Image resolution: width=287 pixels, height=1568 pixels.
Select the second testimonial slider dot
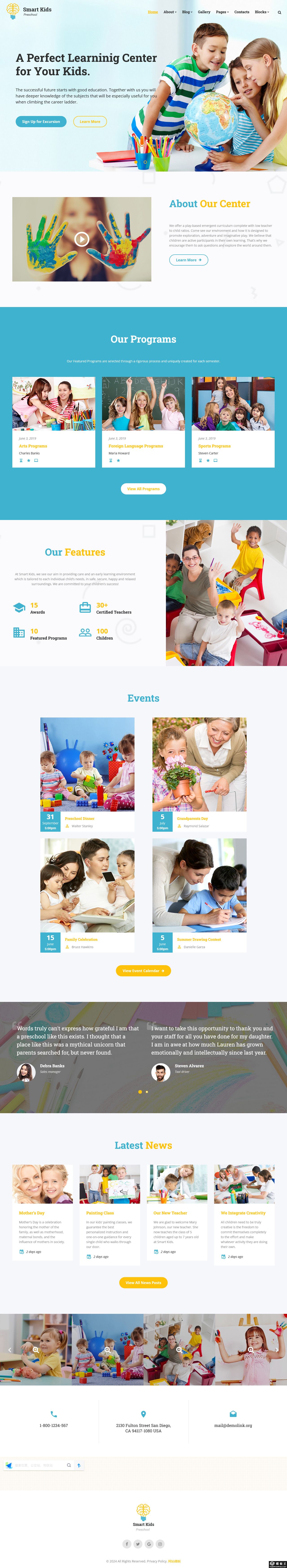point(147,1092)
